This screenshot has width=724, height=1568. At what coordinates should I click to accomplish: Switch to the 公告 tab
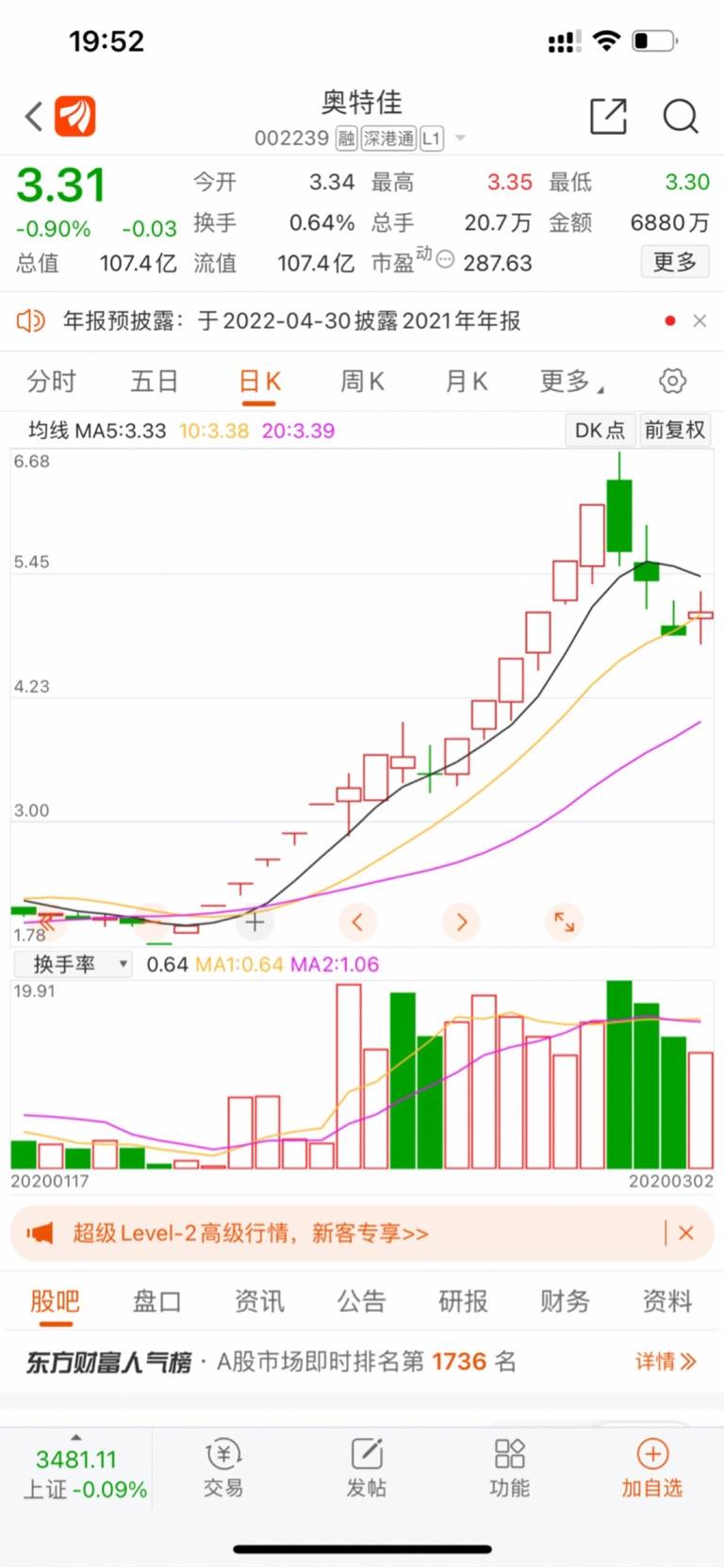[x=362, y=1301]
